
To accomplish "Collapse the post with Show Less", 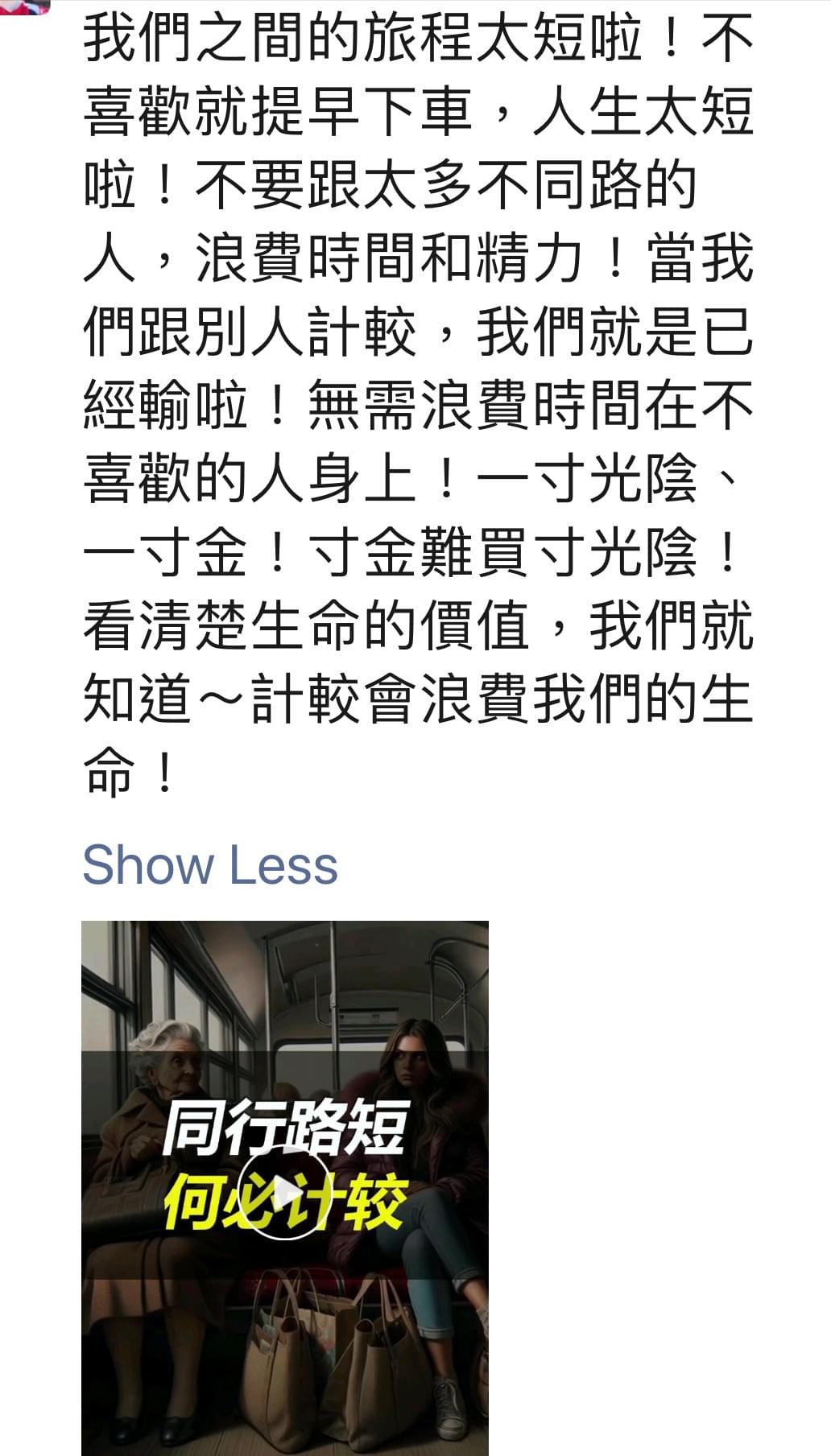I will (x=210, y=865).
